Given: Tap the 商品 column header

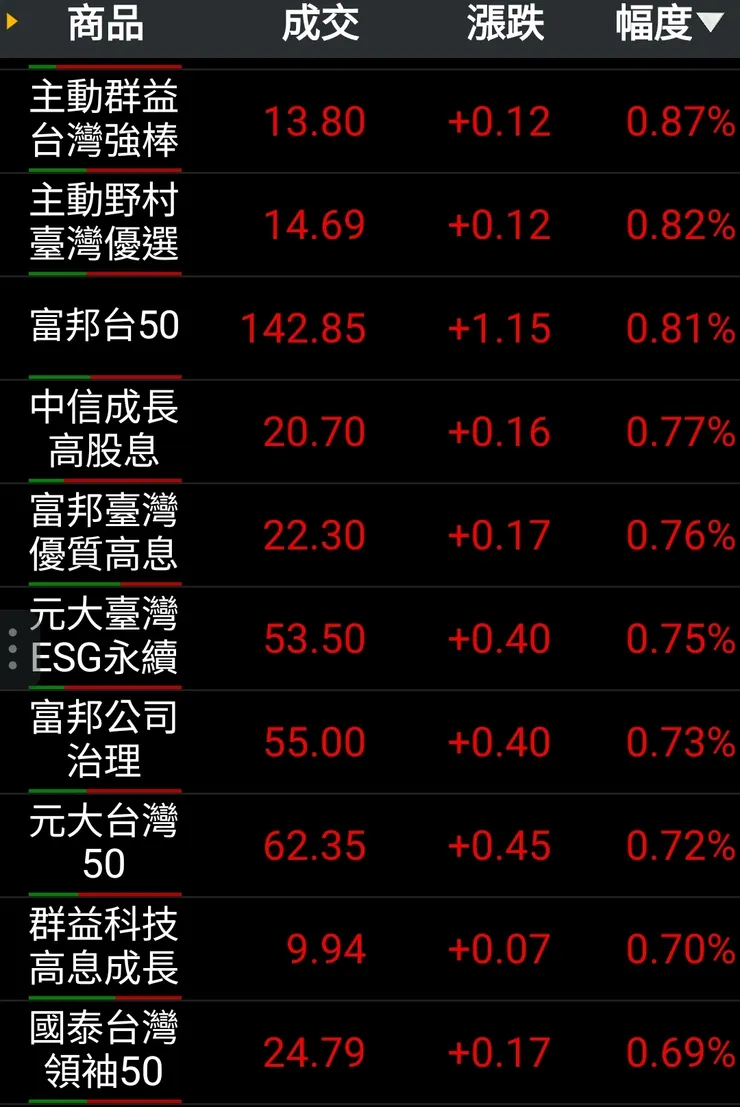Looking at the screenshot, I should tap(105, 25).
